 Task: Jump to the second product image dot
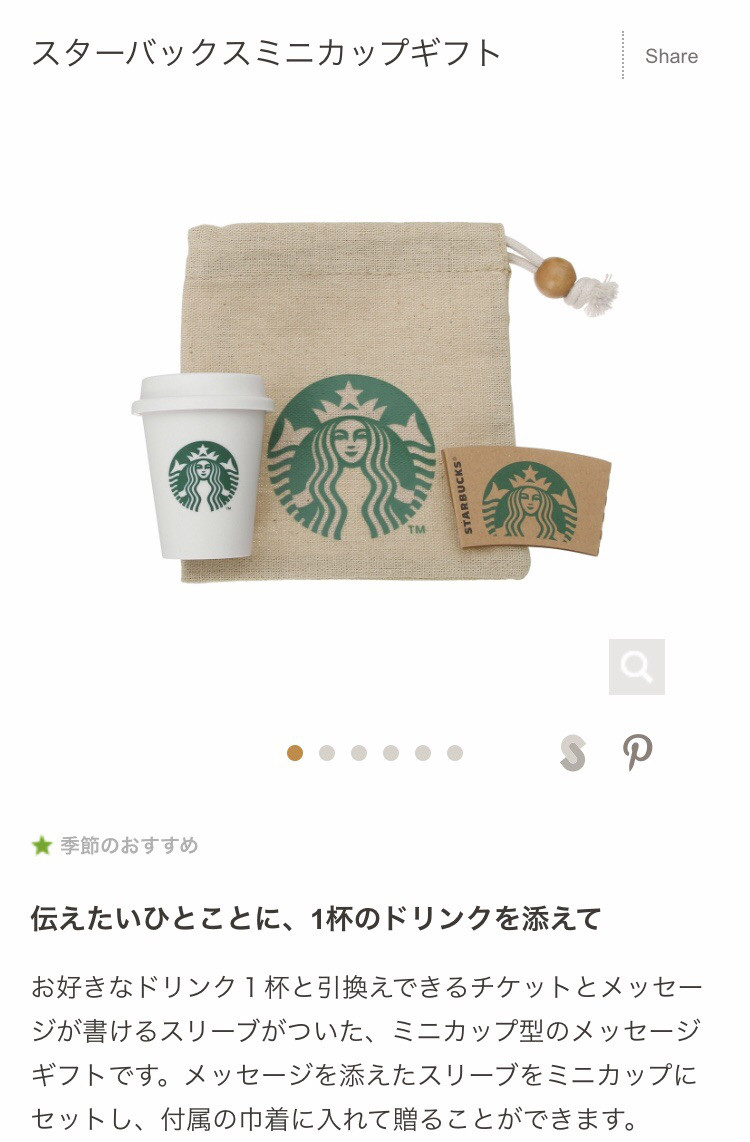[x=327, y=753]
